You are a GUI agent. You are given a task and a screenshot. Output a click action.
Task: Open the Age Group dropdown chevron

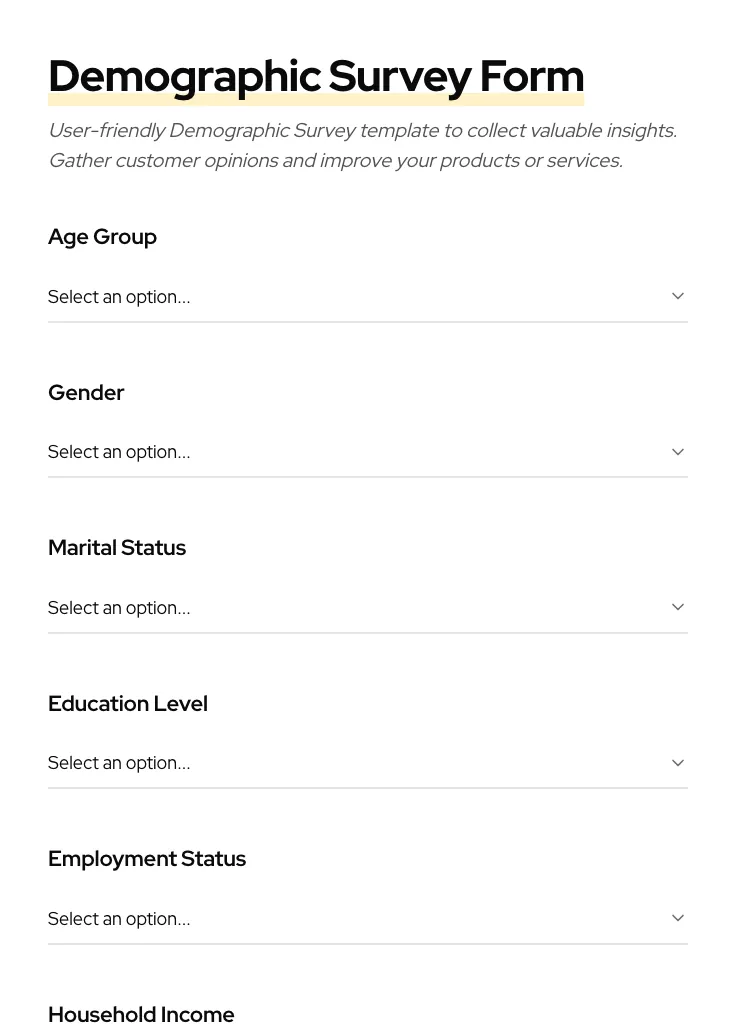click(x=678, y=295)
